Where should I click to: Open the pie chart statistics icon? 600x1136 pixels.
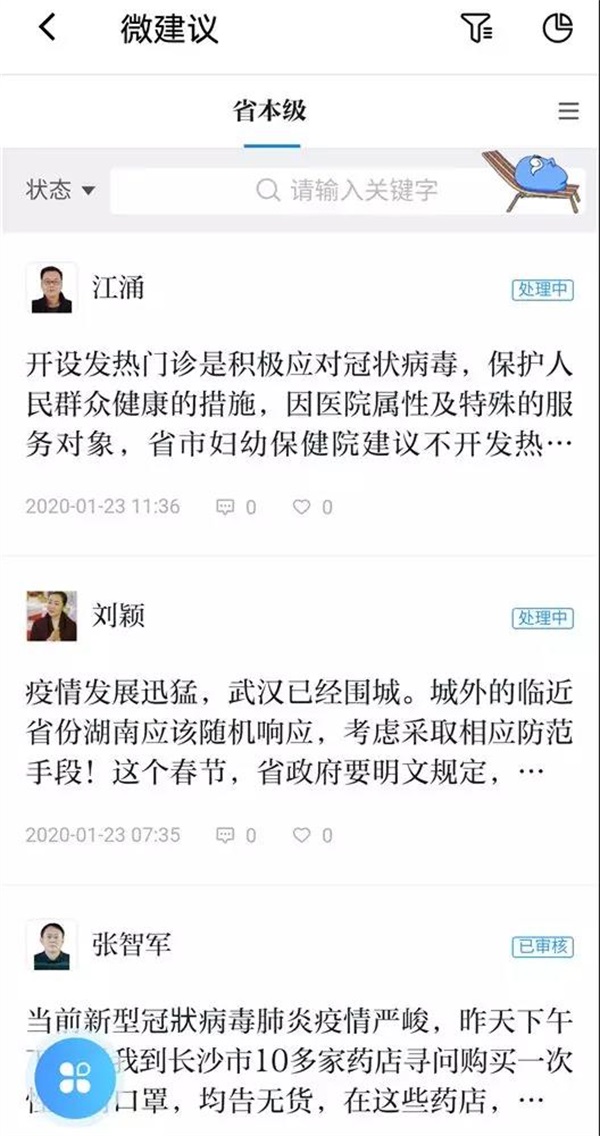(557, 29)
